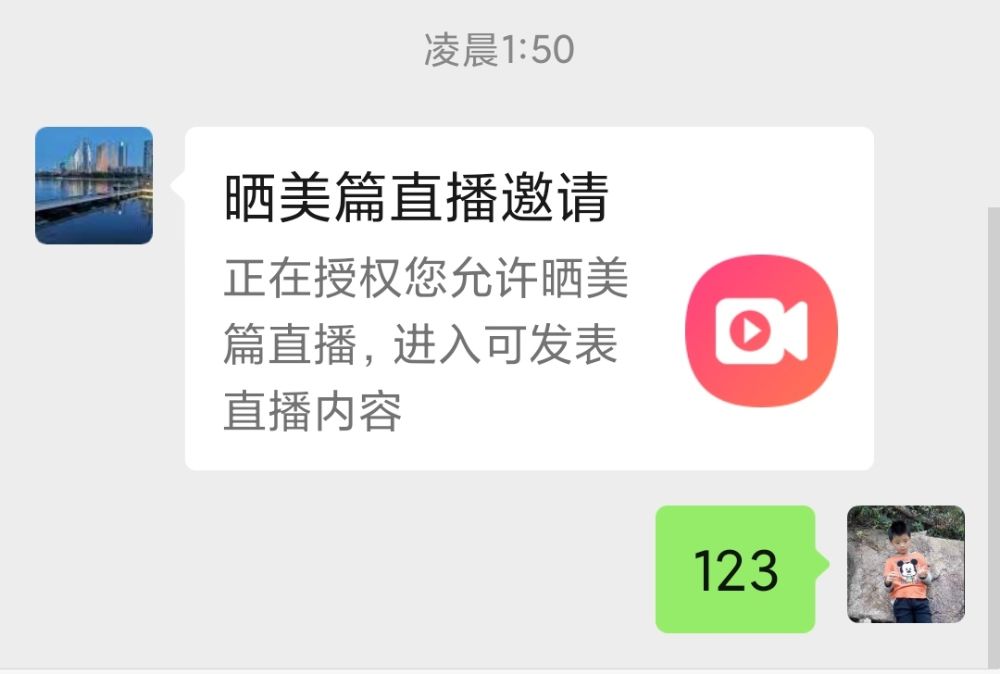View the sender's cityscape avatar profile
1000x674 pixels.
click(x=94, y=186)
